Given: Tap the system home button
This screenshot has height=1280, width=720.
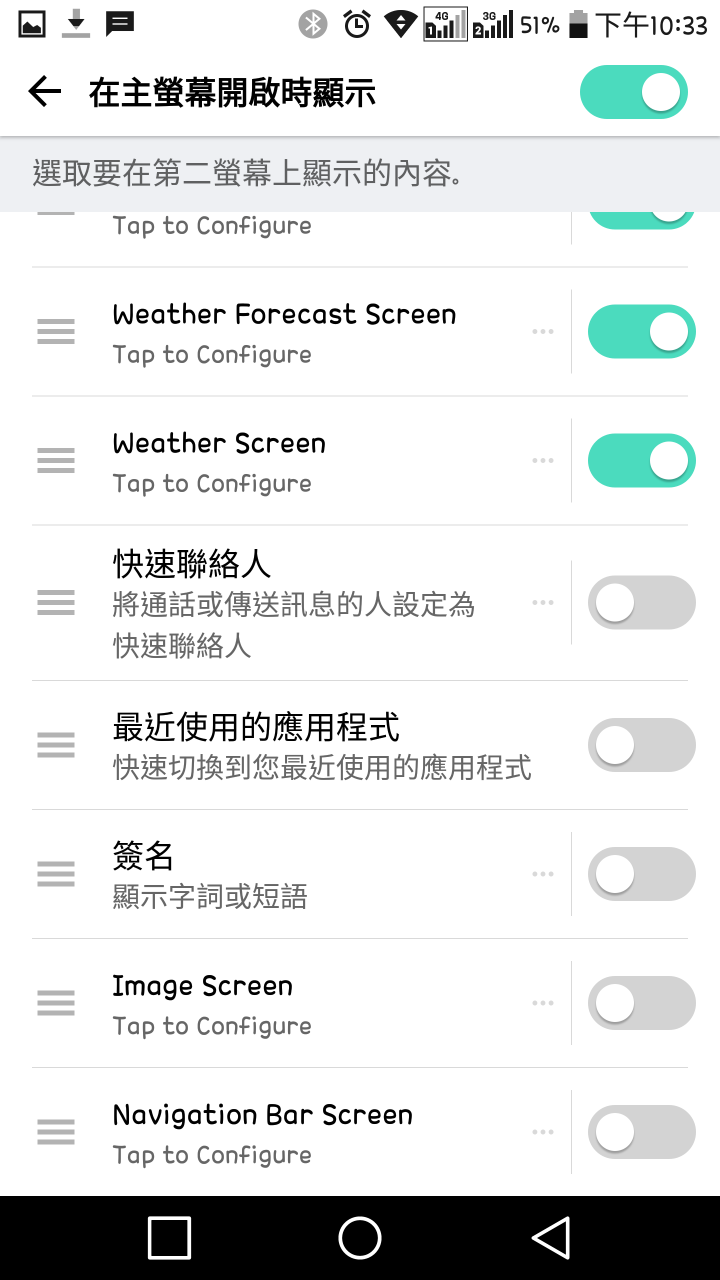Looking at the screenshot, I should point(360,1238).
